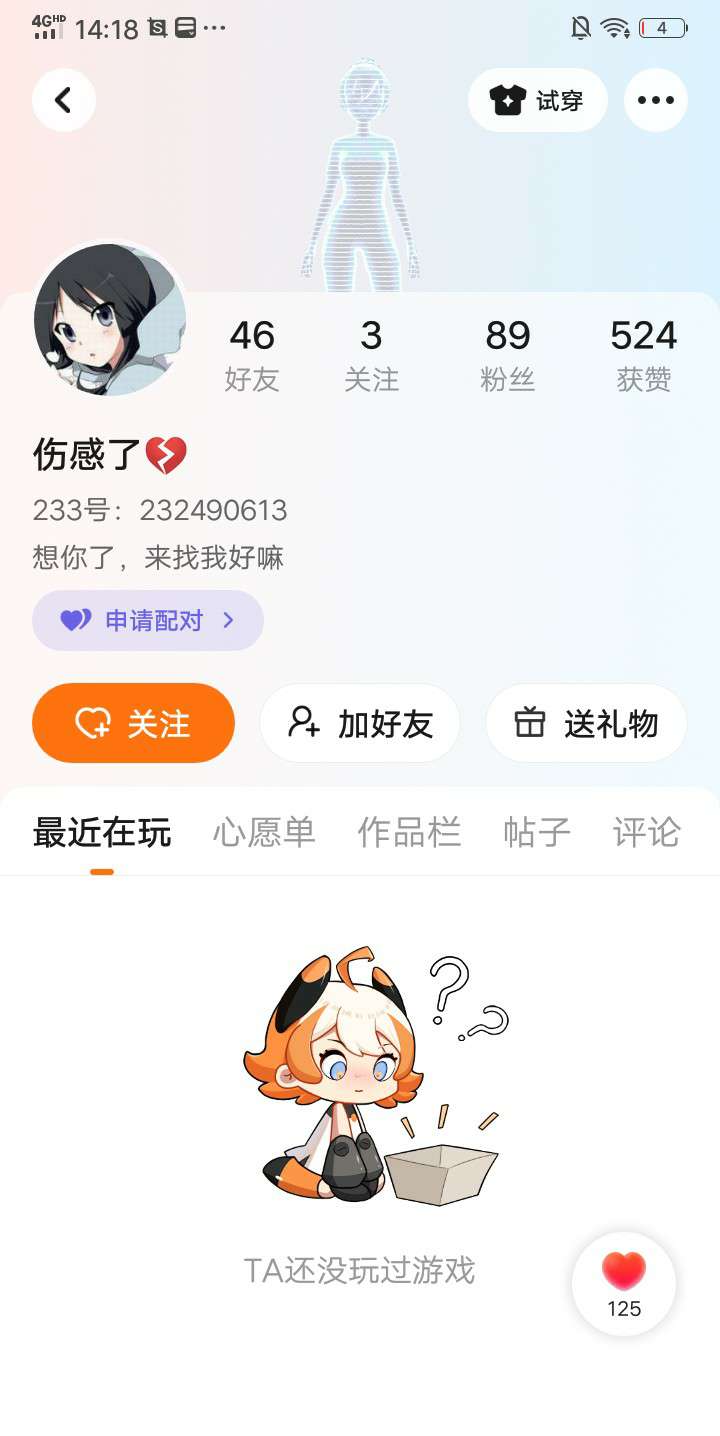Open the three-dot overflow menu
Viewport: 720px width, 1436px height.
click(x=656, y=100)
